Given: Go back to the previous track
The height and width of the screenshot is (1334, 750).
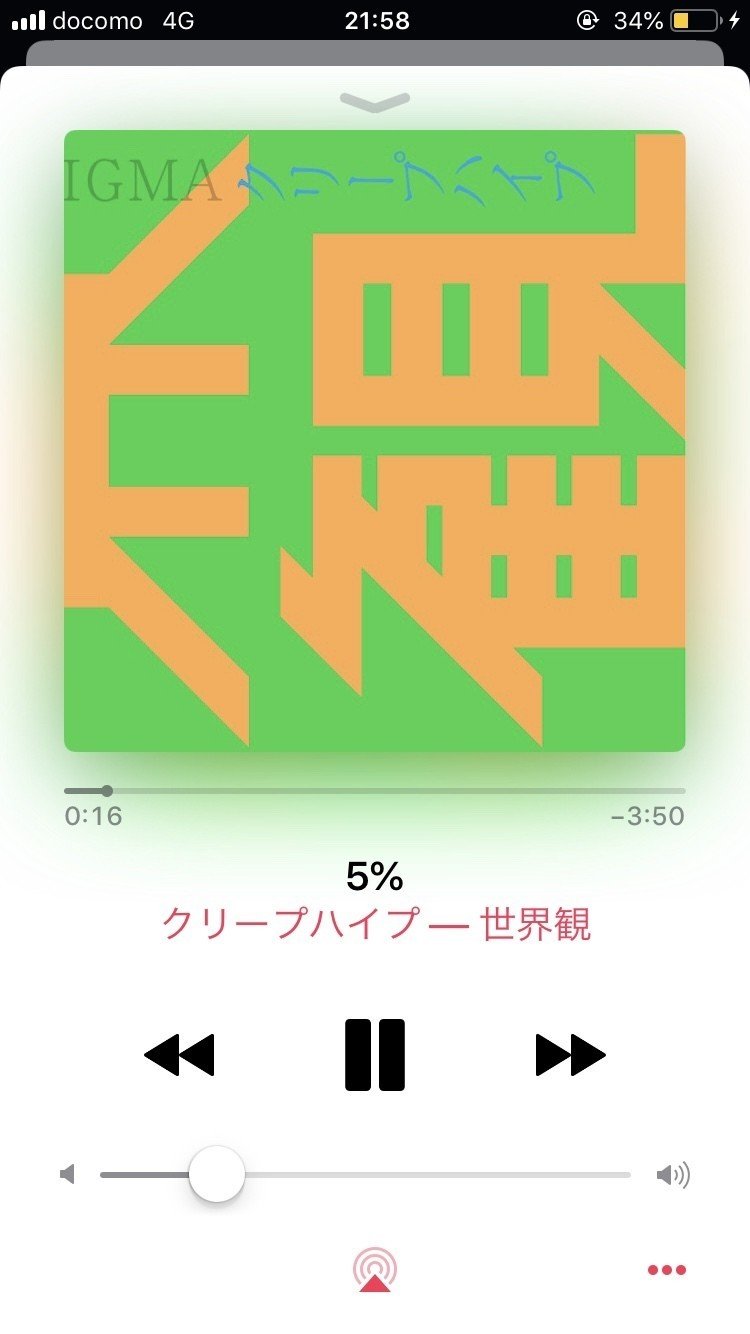Looking at the screenshot, I should coord(180,1055).
